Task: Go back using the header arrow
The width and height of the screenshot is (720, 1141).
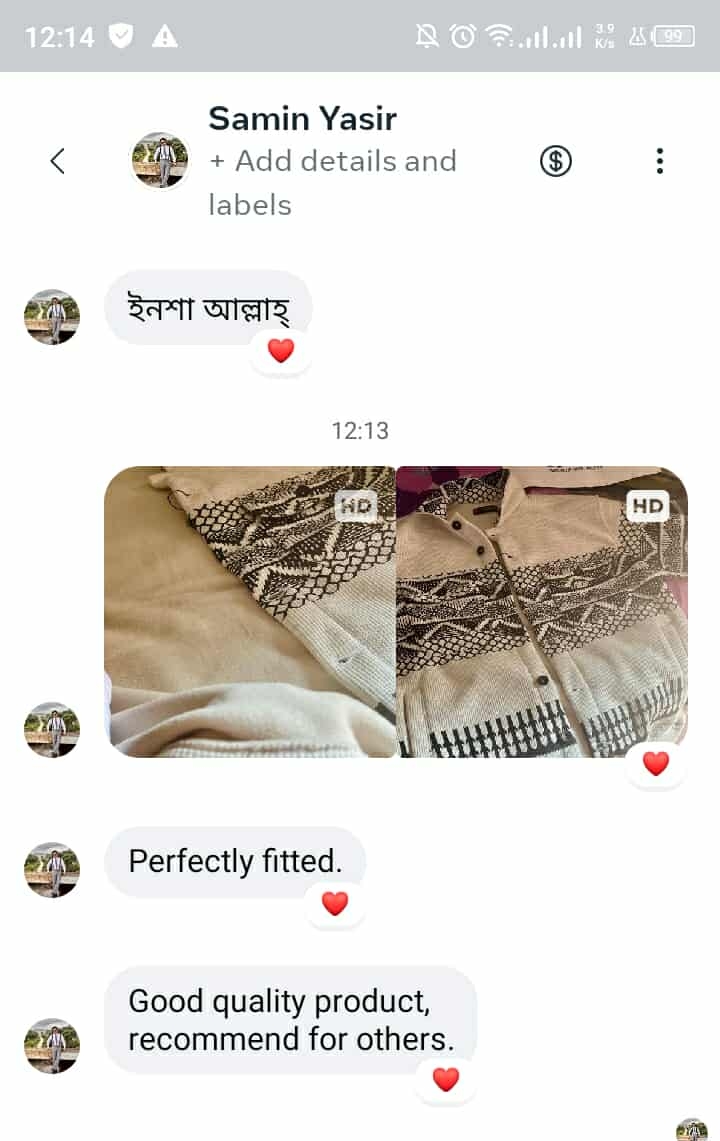Action: (57, 161)
